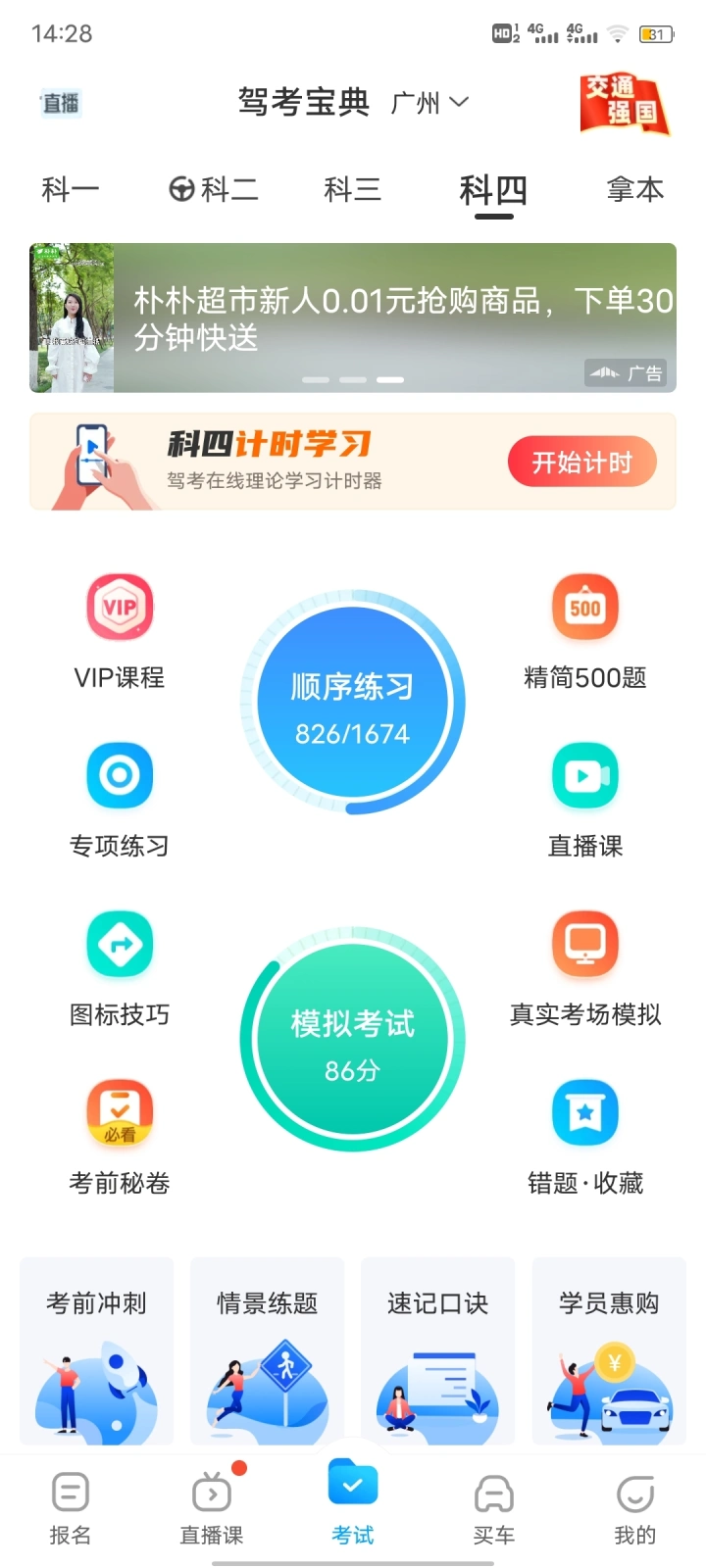Go to the 买车 bottom tab
The width and height of the screenshot is (706, 1568).
(493, 1509)
